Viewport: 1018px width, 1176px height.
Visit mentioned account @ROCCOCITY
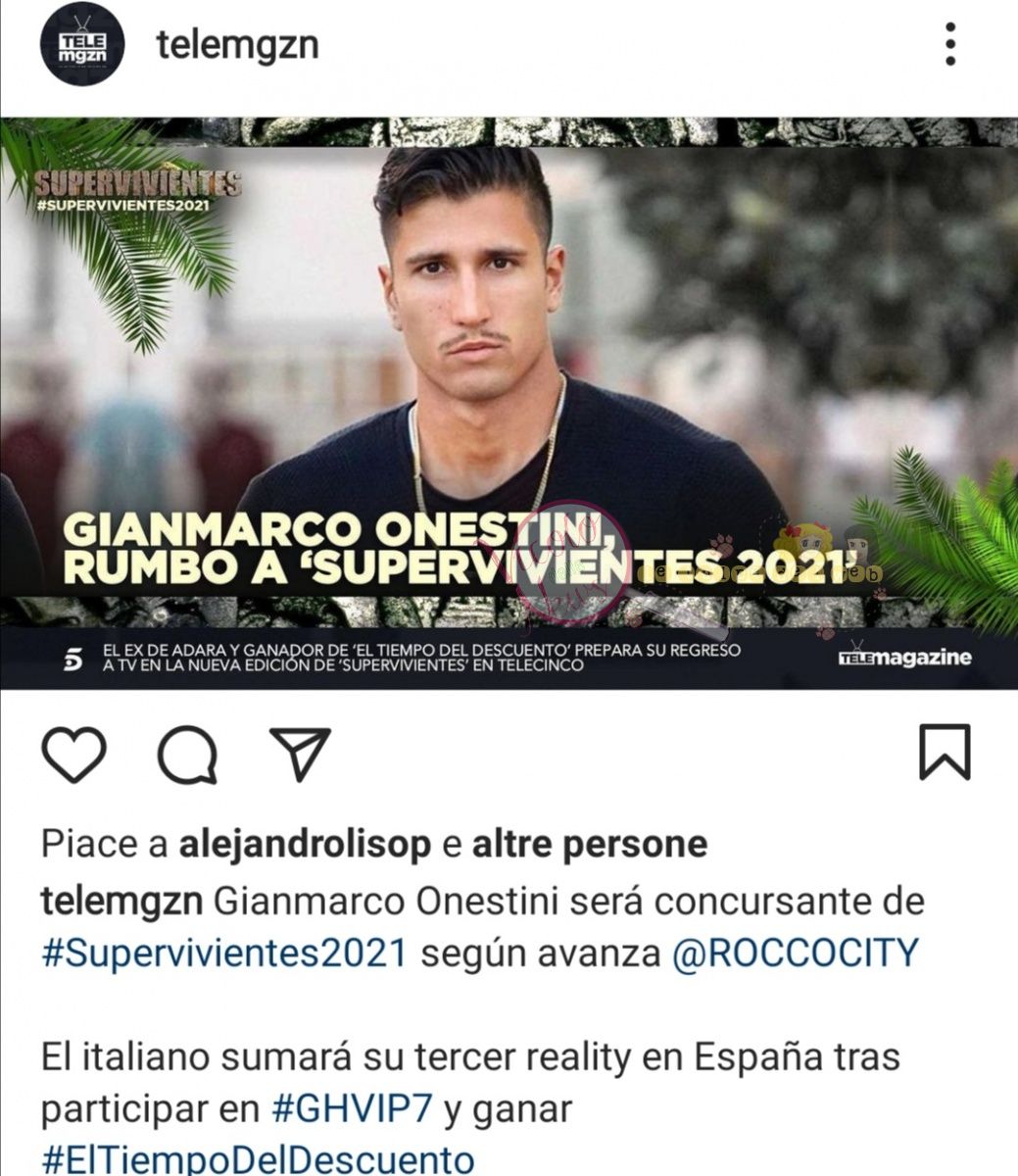[796, 952]
